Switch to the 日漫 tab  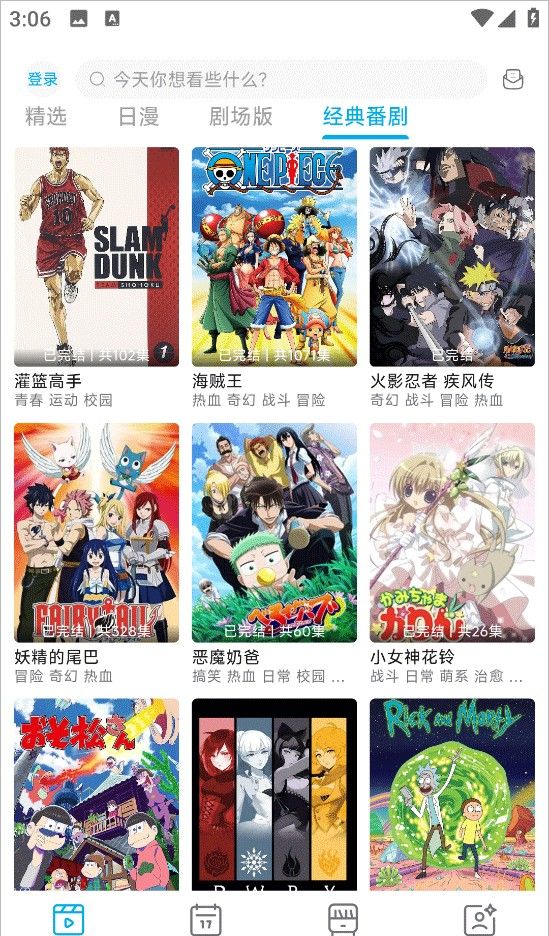coord(138,116)
